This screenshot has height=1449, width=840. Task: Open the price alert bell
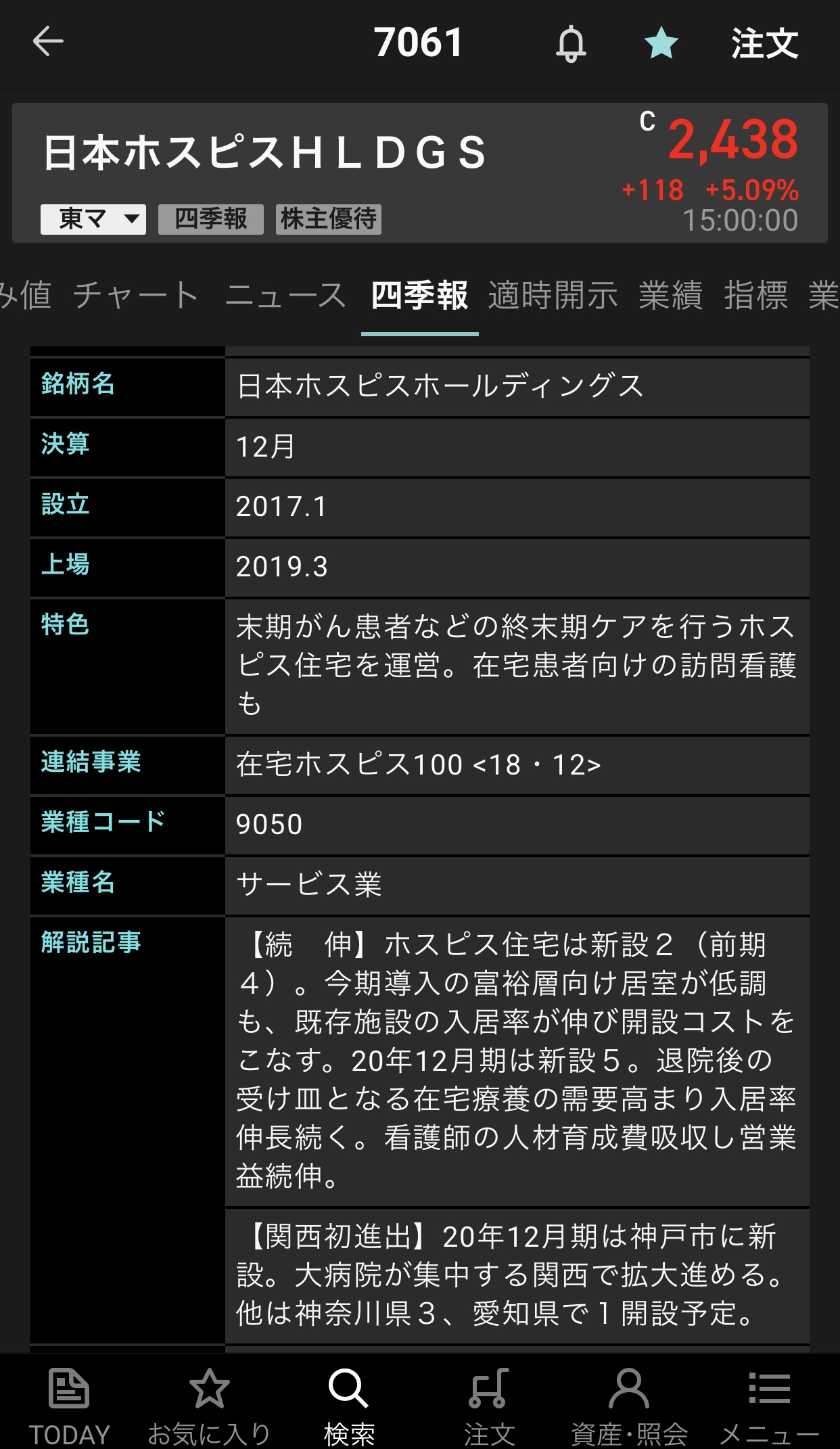click(x=571, y=43)
